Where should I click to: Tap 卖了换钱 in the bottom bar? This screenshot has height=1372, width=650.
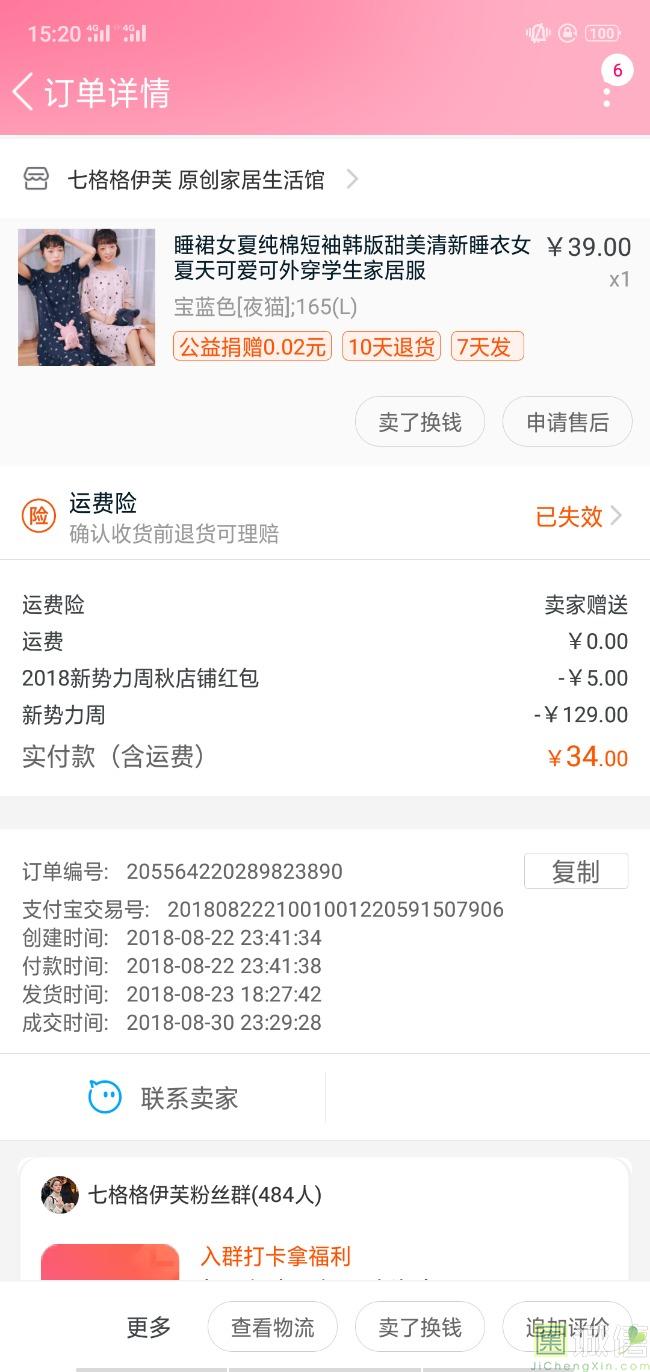(419, 1327)
